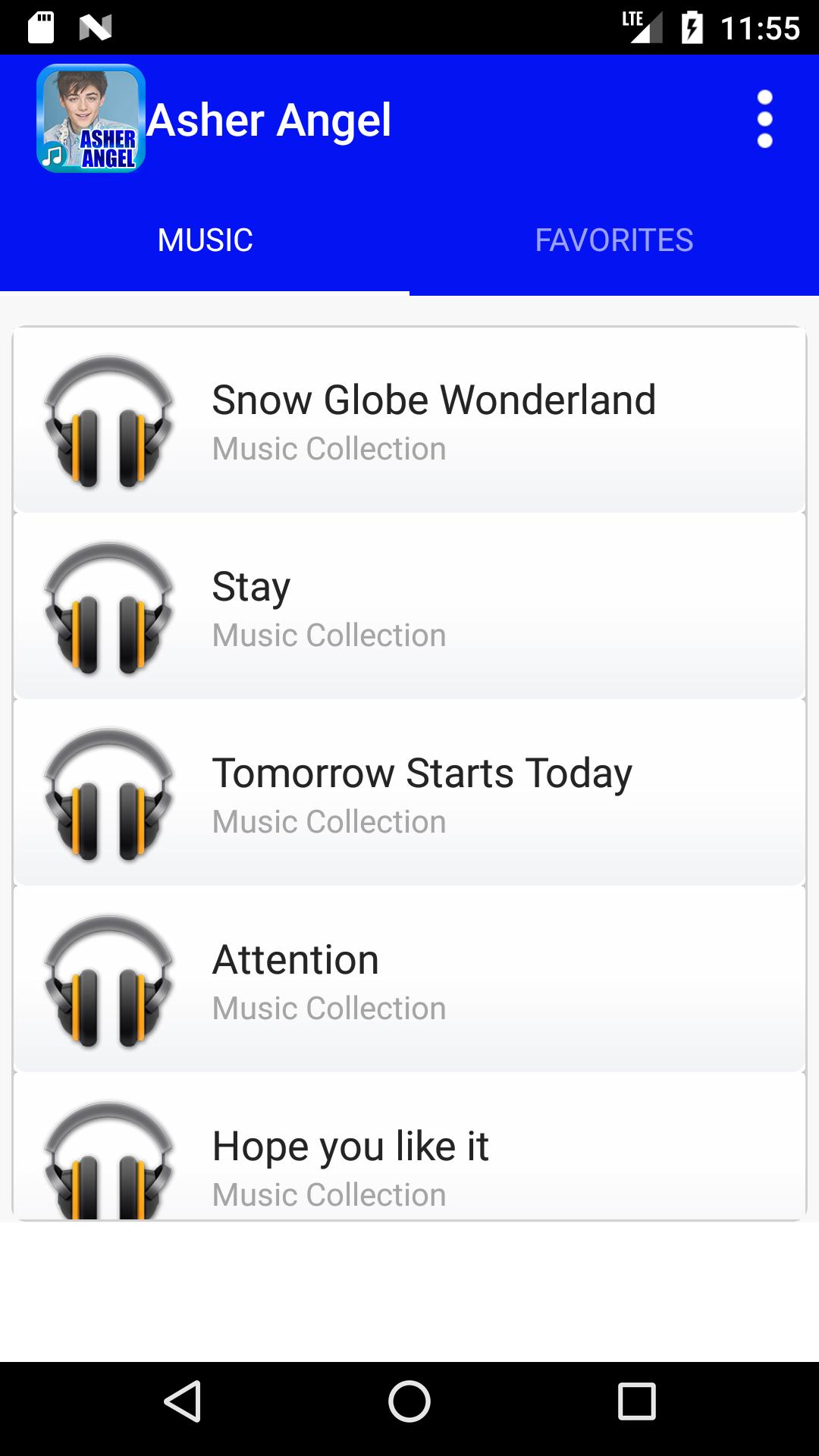
Task: Open the song Stay
Action: [x=409, y=607]
